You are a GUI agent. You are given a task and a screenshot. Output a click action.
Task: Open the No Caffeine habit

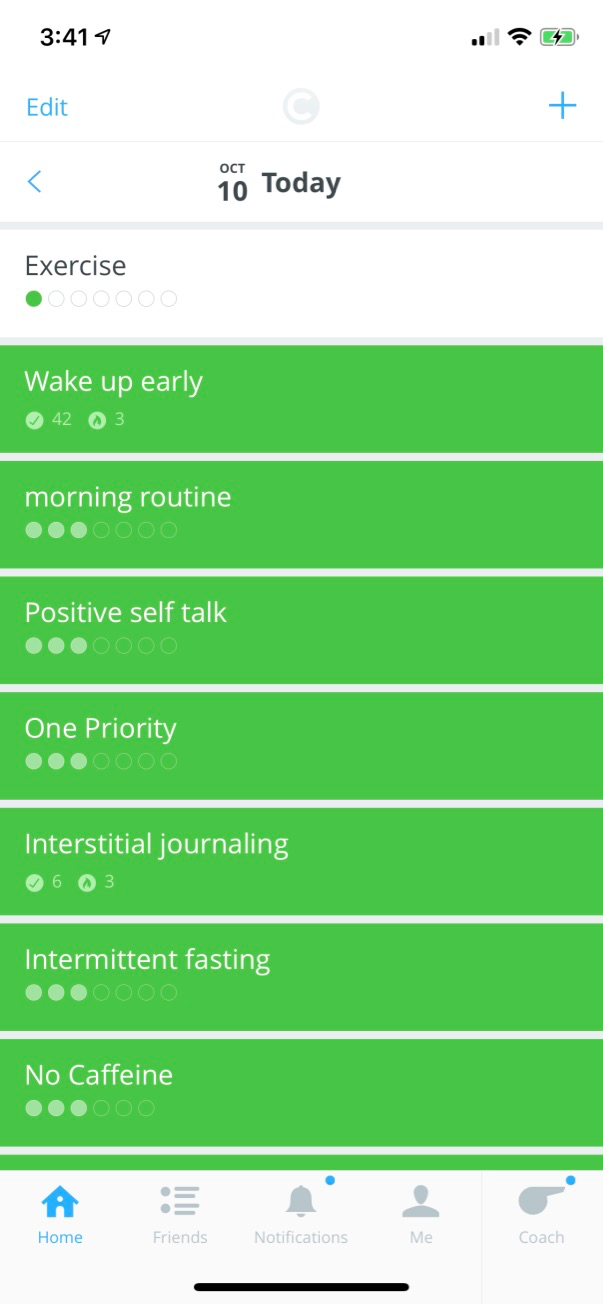[x=300, y=1091]
